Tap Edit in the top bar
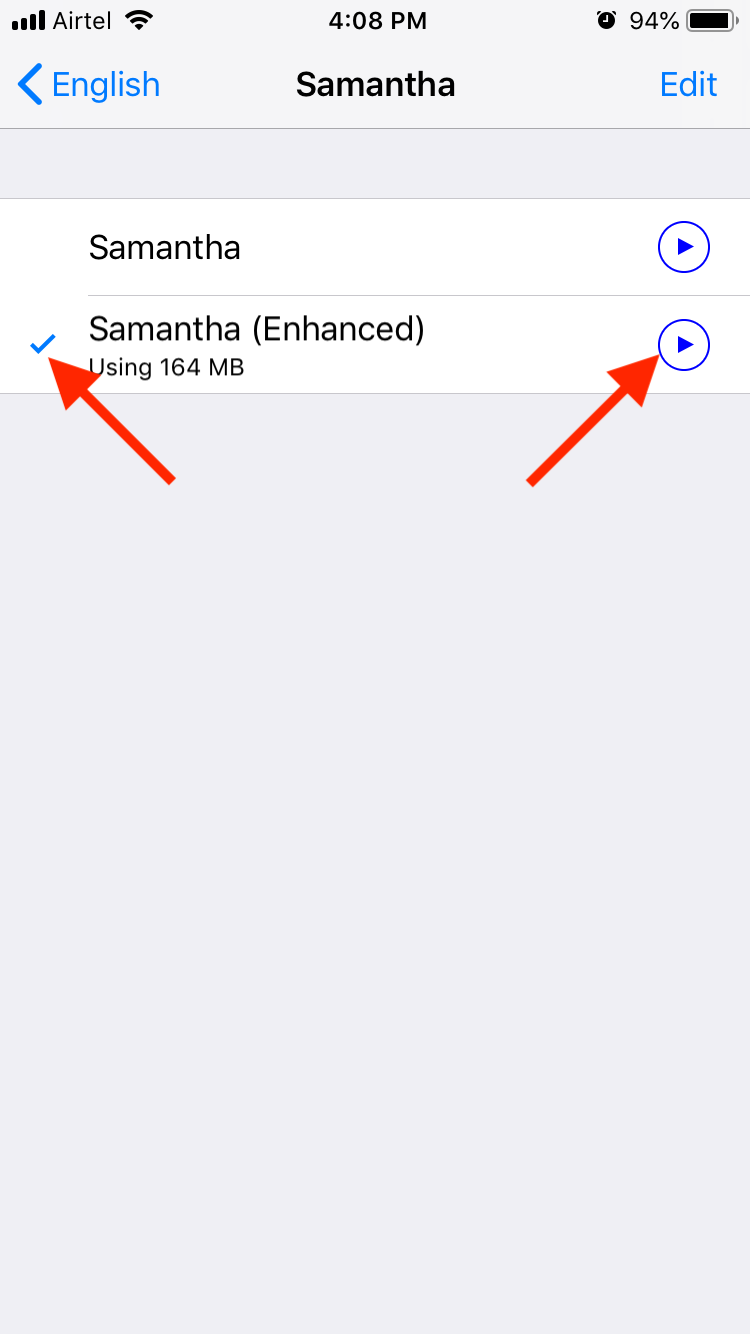The height and width of the screenshot is (1334, 750). 688,85
